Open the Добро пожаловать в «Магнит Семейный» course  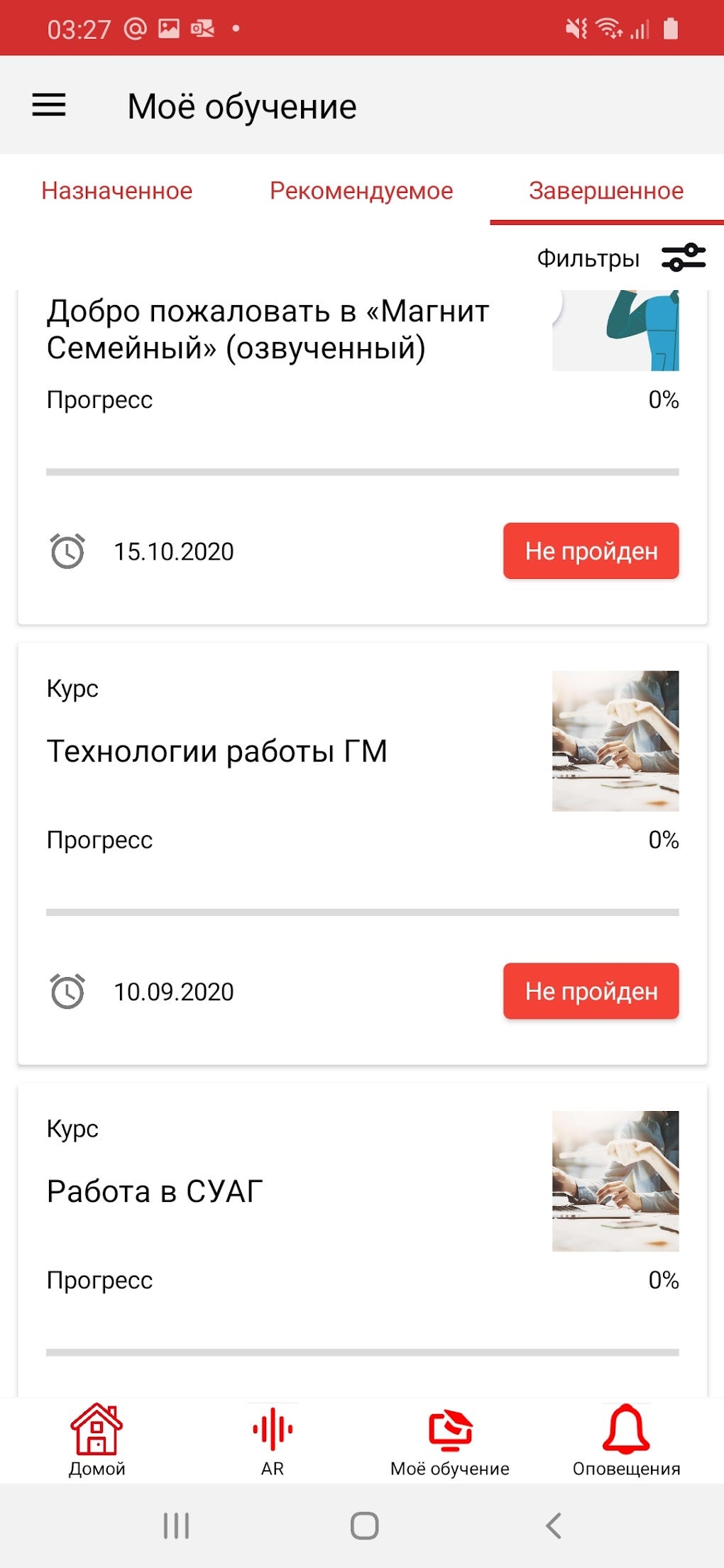[268, 330]
